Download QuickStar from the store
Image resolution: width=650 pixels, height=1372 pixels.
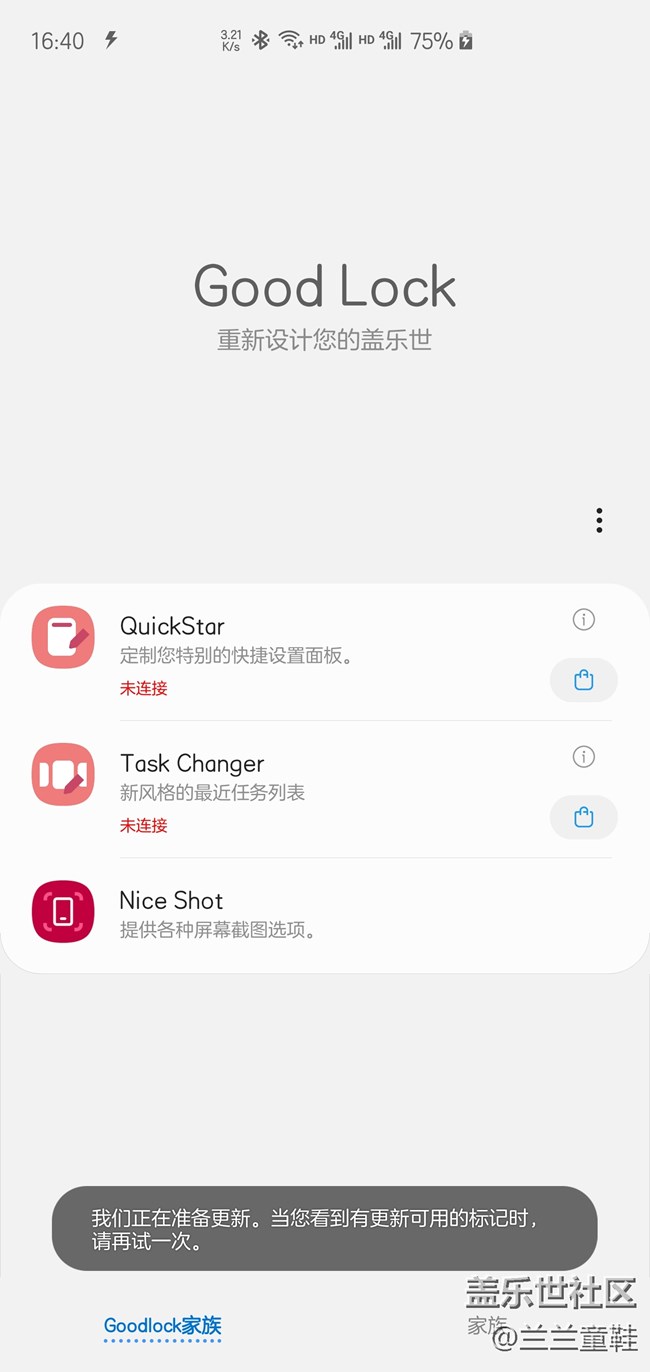pos(584,681)
